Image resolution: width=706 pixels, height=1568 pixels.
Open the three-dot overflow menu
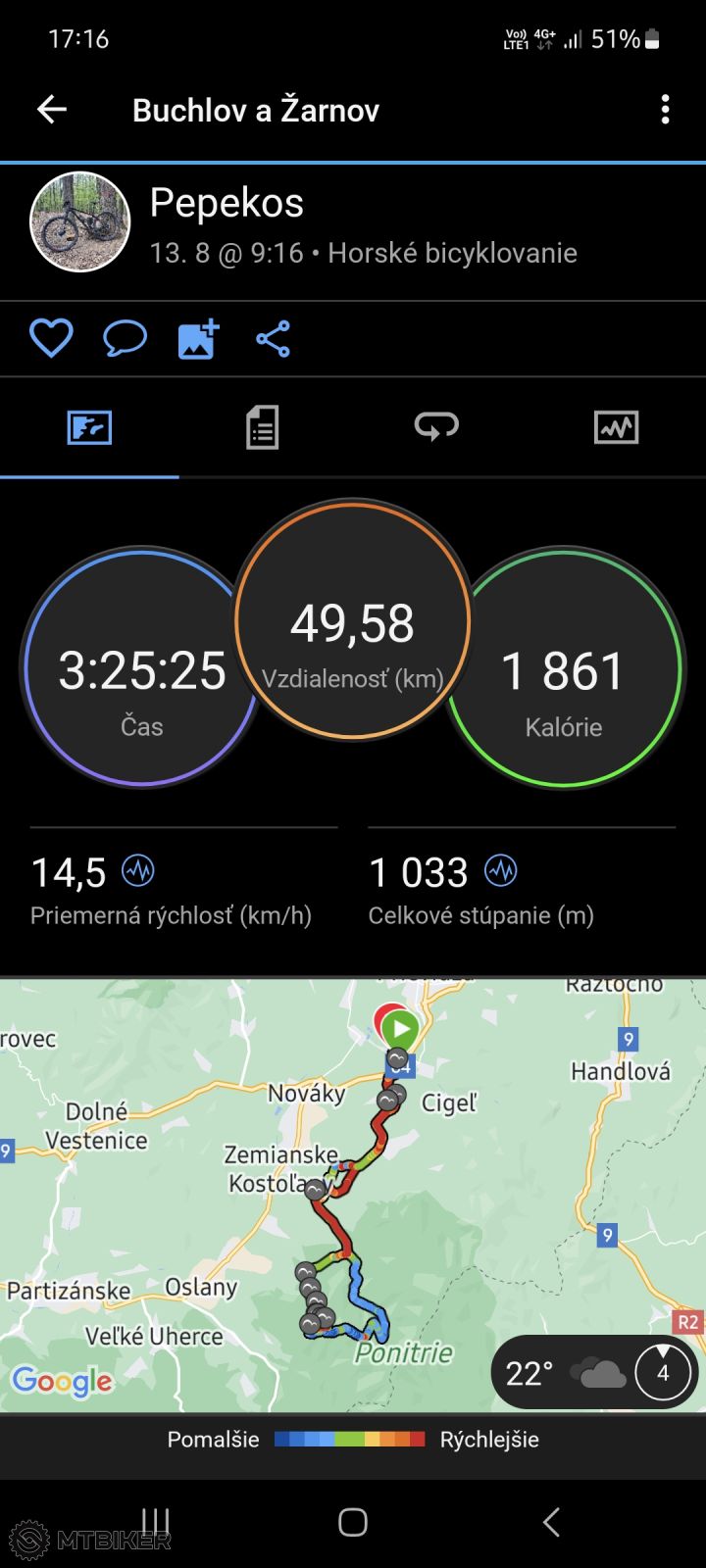(665, 110)
